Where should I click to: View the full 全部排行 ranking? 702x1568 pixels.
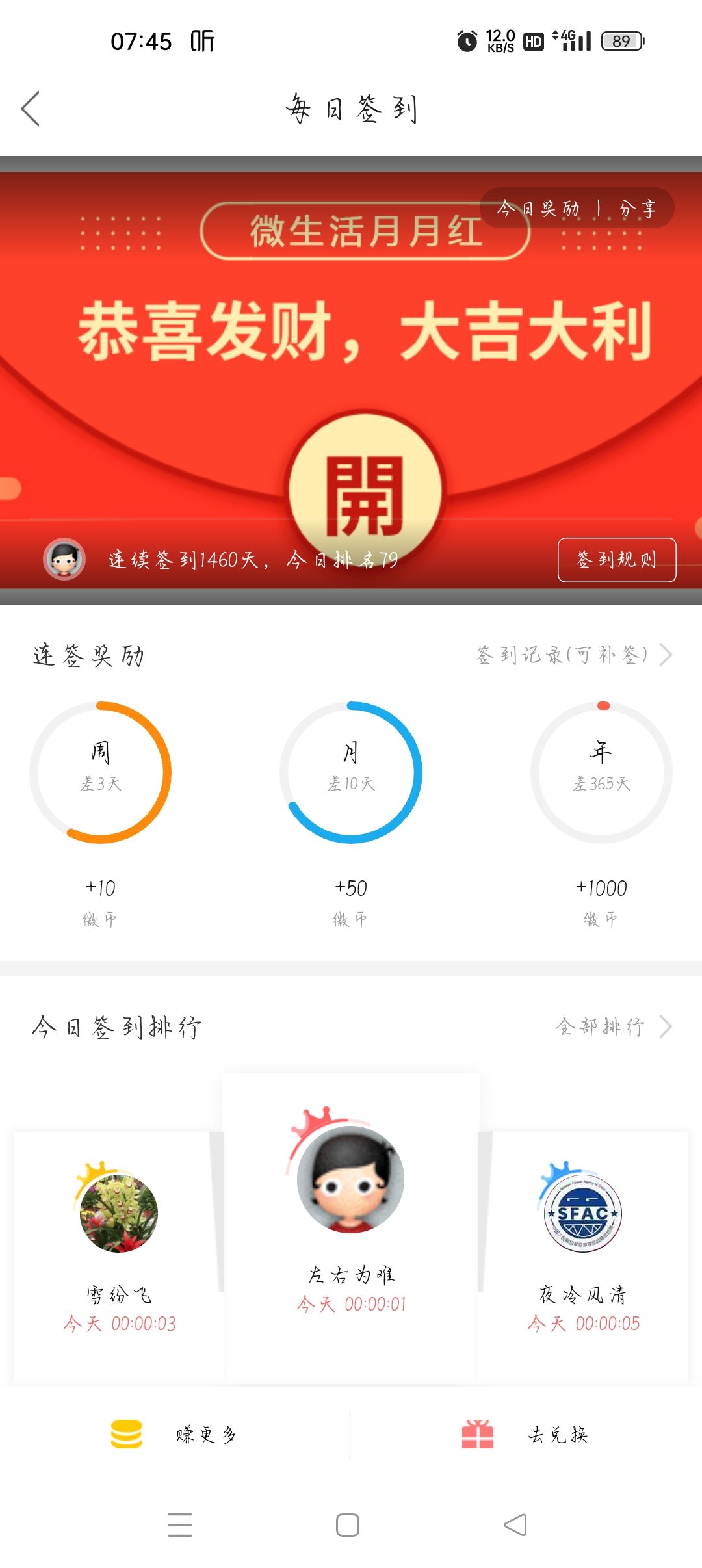612,1026
